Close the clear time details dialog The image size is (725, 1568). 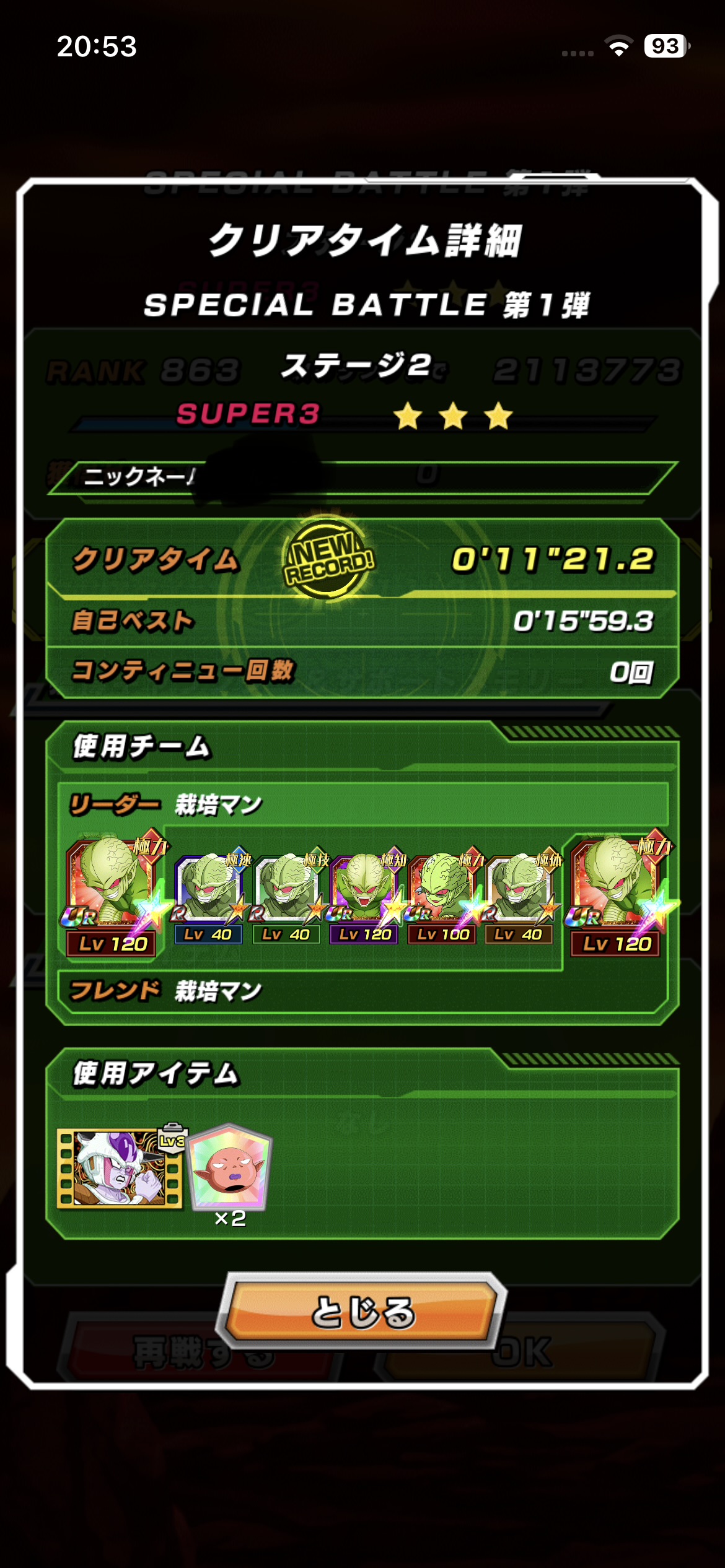click(362, 1312)
